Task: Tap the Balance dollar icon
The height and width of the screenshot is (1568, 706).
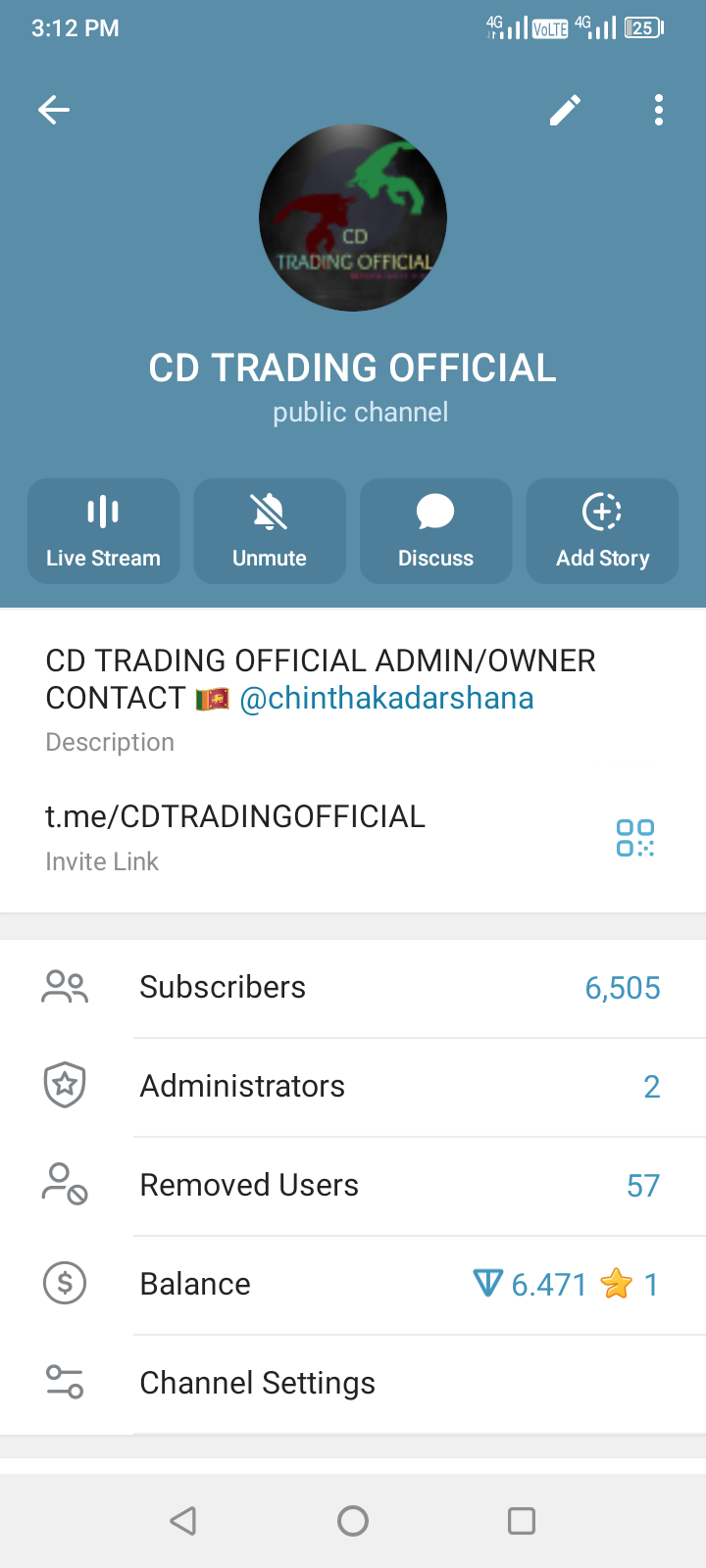Action: [x=64, y=1284]
